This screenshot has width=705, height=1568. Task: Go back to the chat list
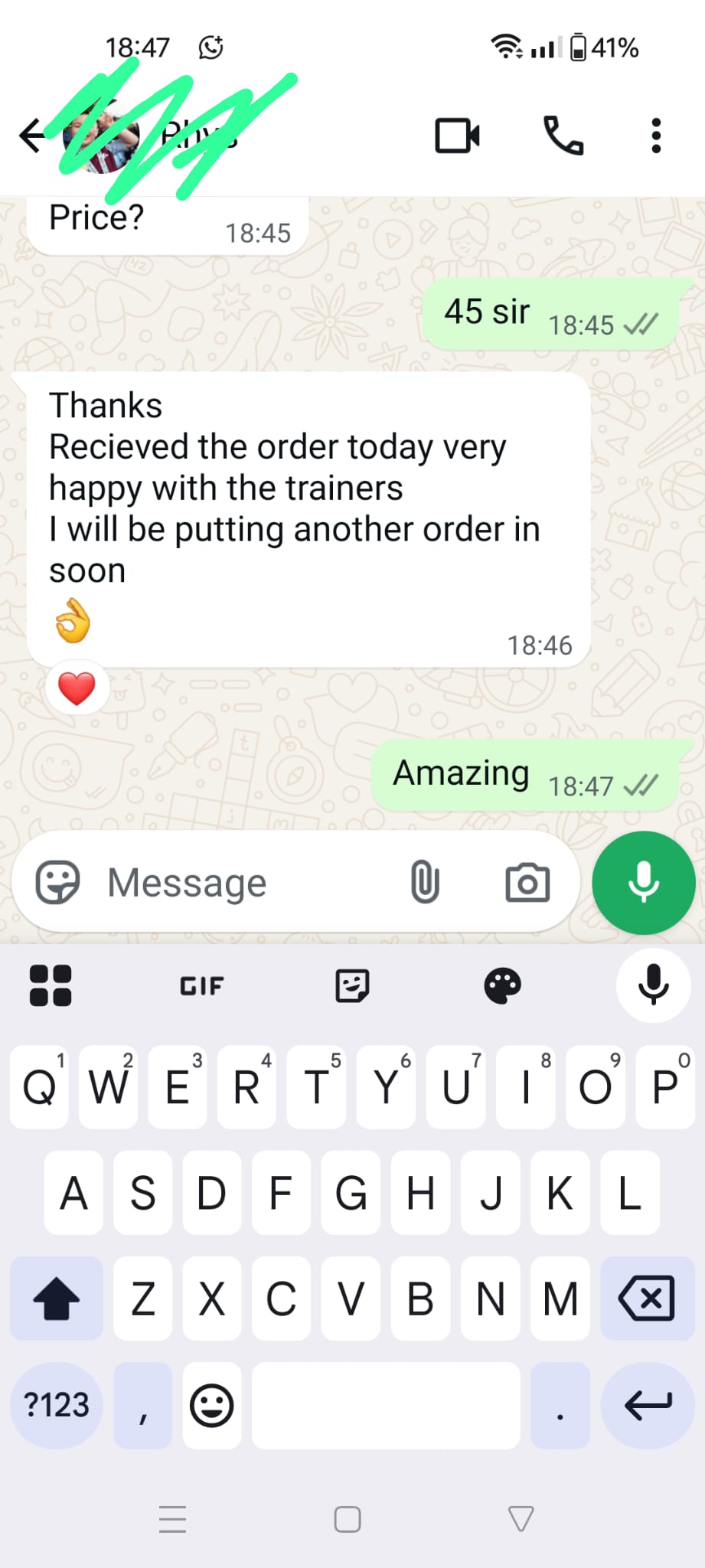pyautogui.click(x=32, y=136)
